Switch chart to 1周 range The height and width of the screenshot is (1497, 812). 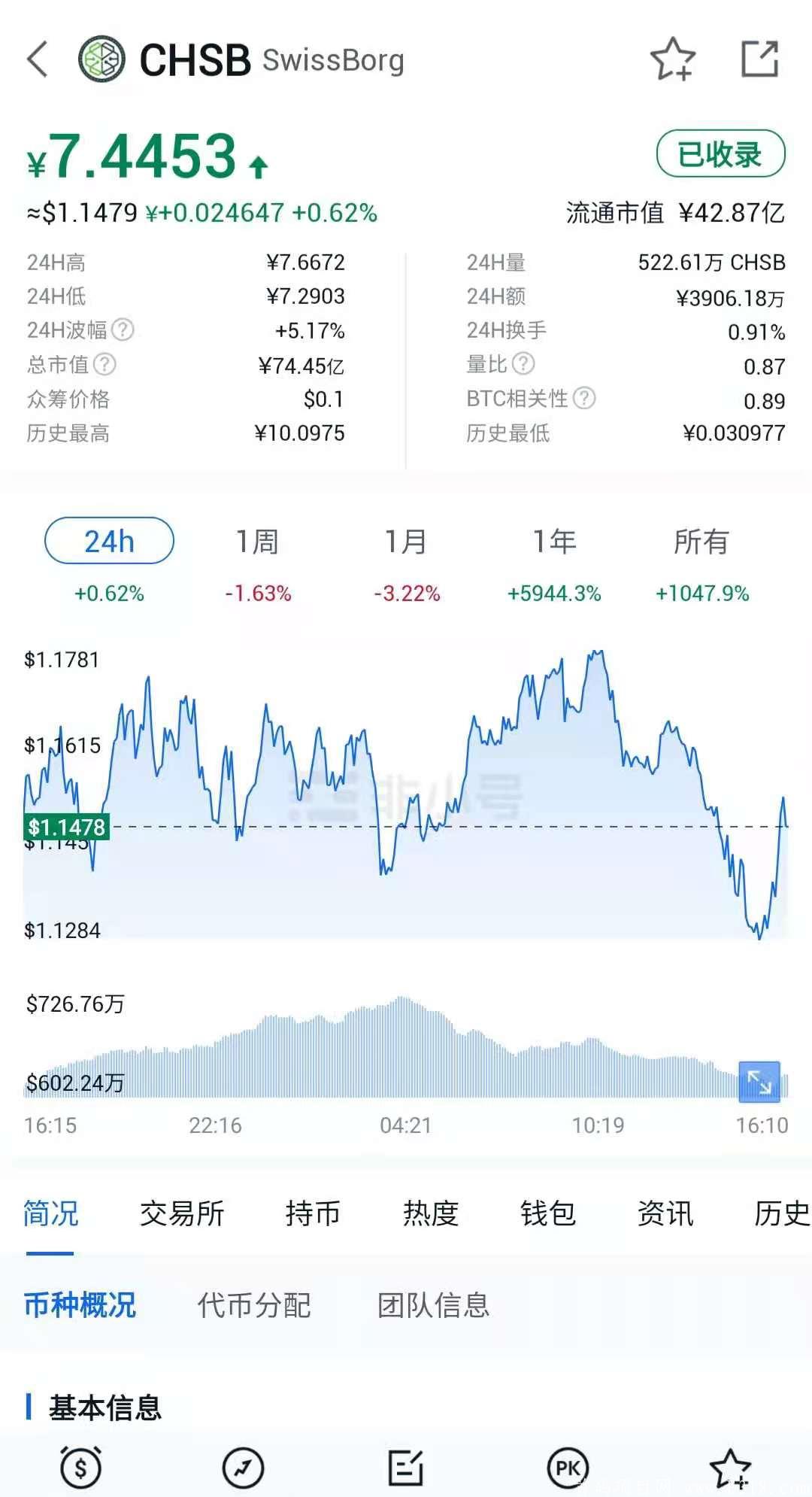click(x=257, y=542)
